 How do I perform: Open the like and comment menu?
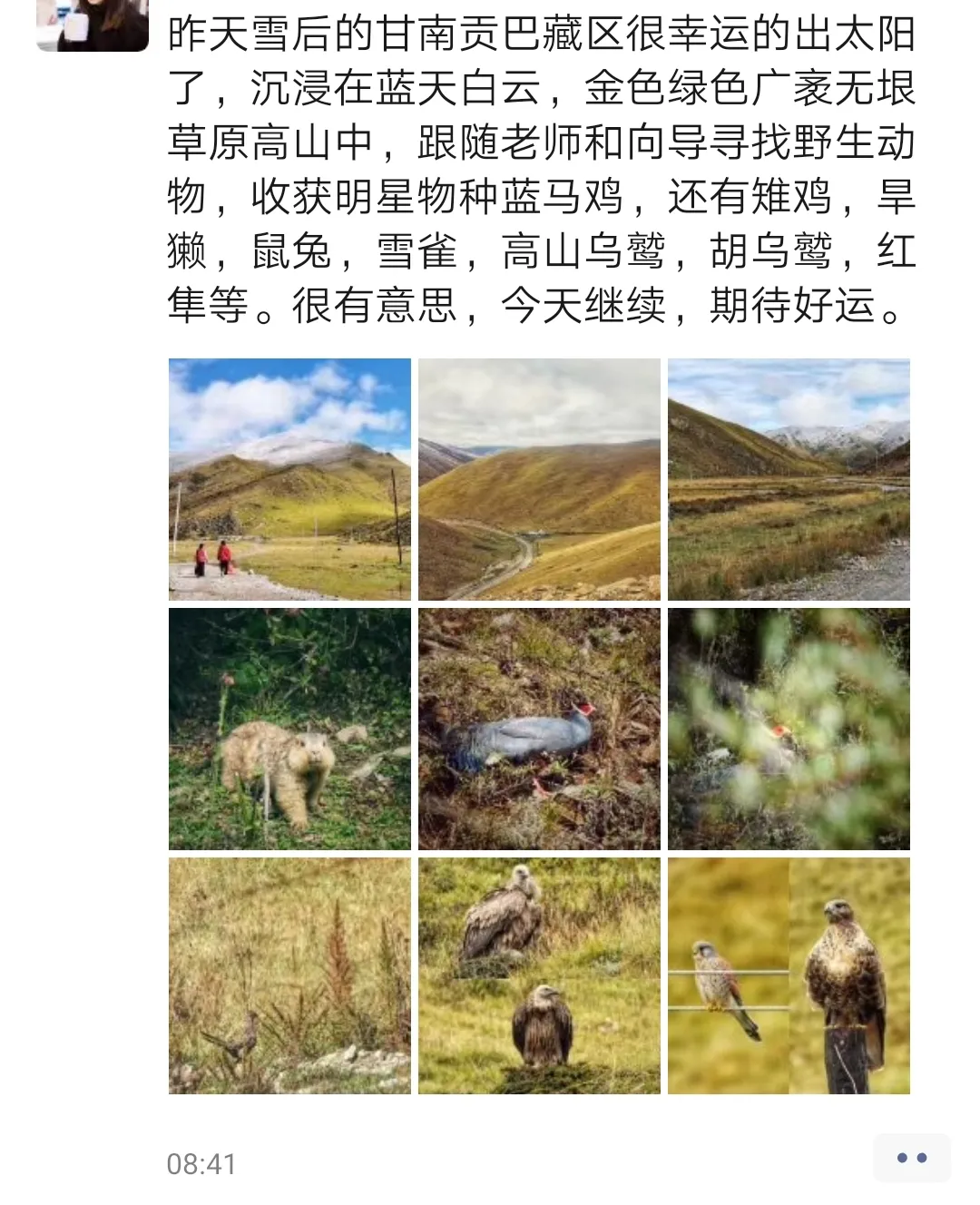(911, 1158)
